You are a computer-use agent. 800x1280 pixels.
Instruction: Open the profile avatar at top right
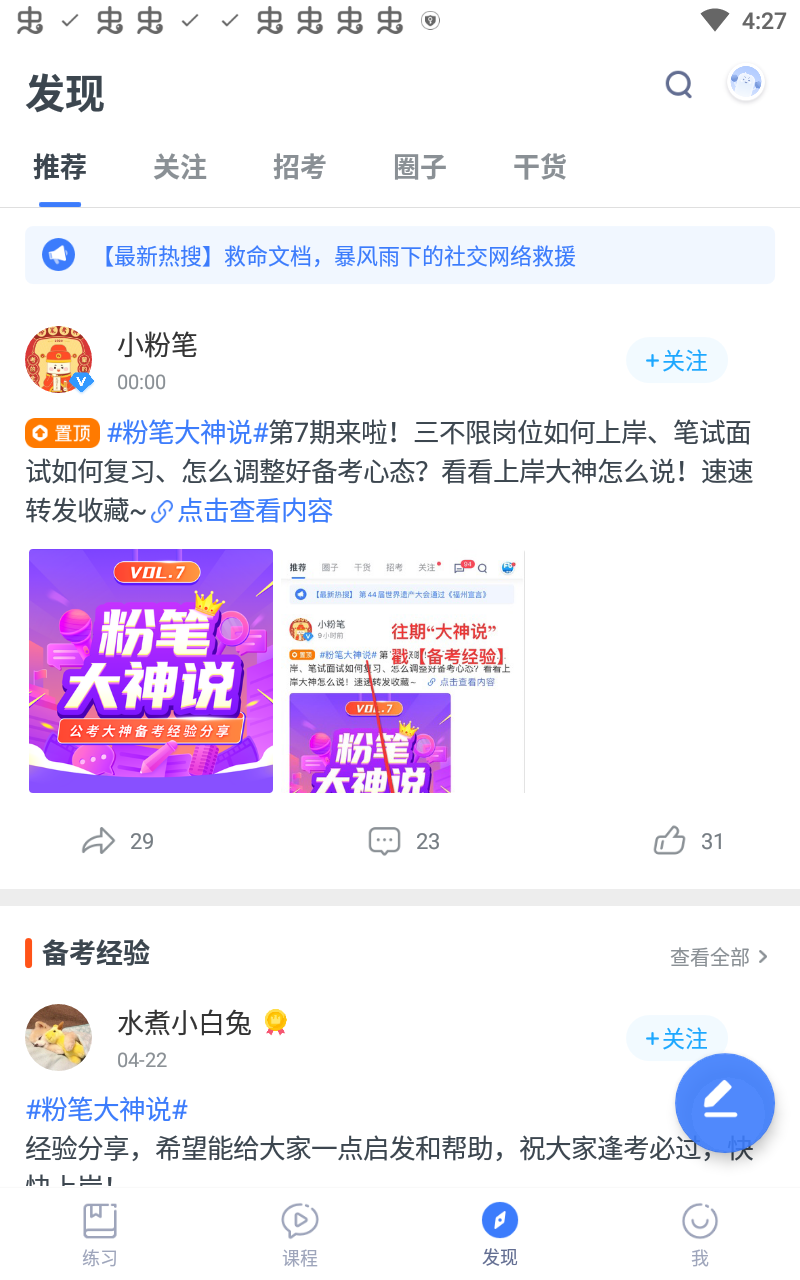(745, 84)
